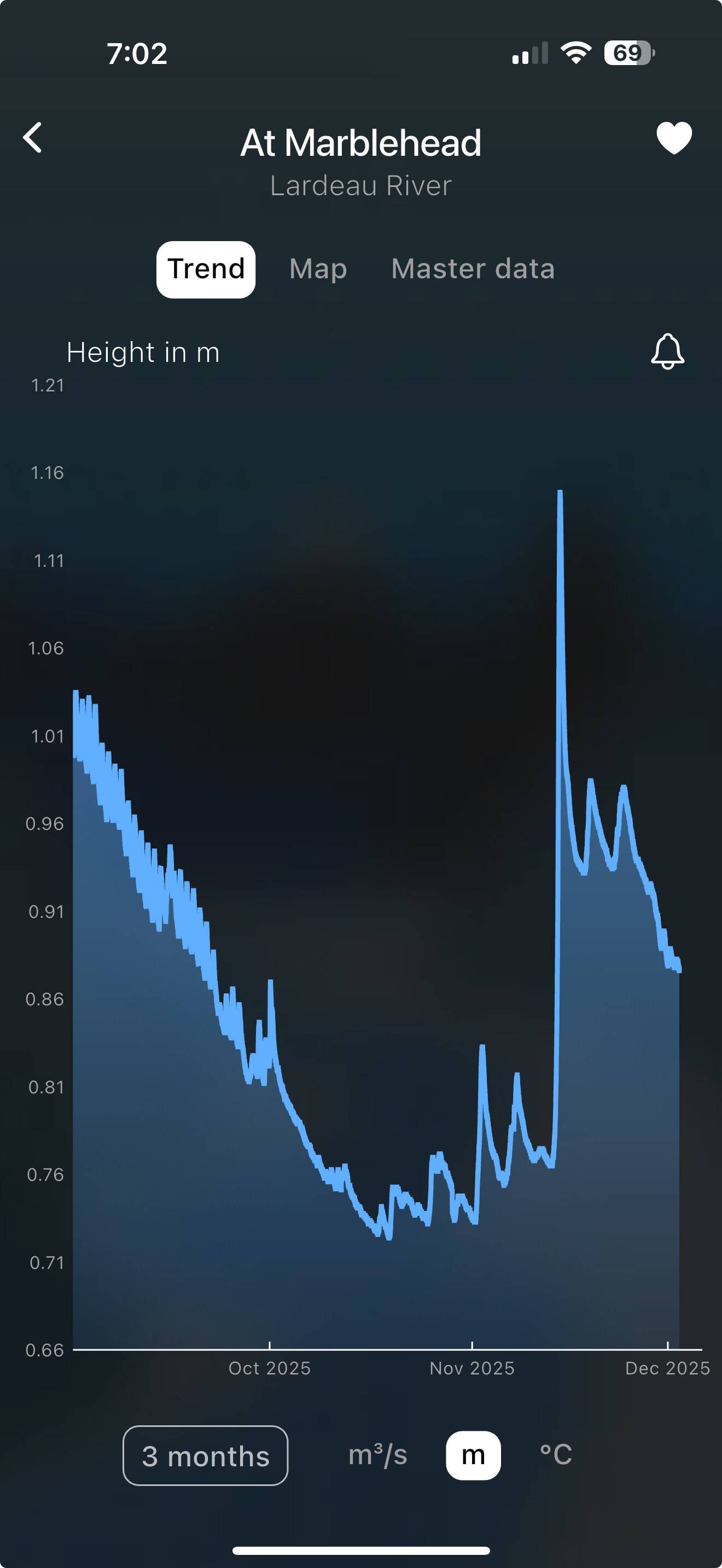This screenshot has width=722, height=1568.
Task: Toggle the favorite heart for At Marblehead
Action: (674, 138)
